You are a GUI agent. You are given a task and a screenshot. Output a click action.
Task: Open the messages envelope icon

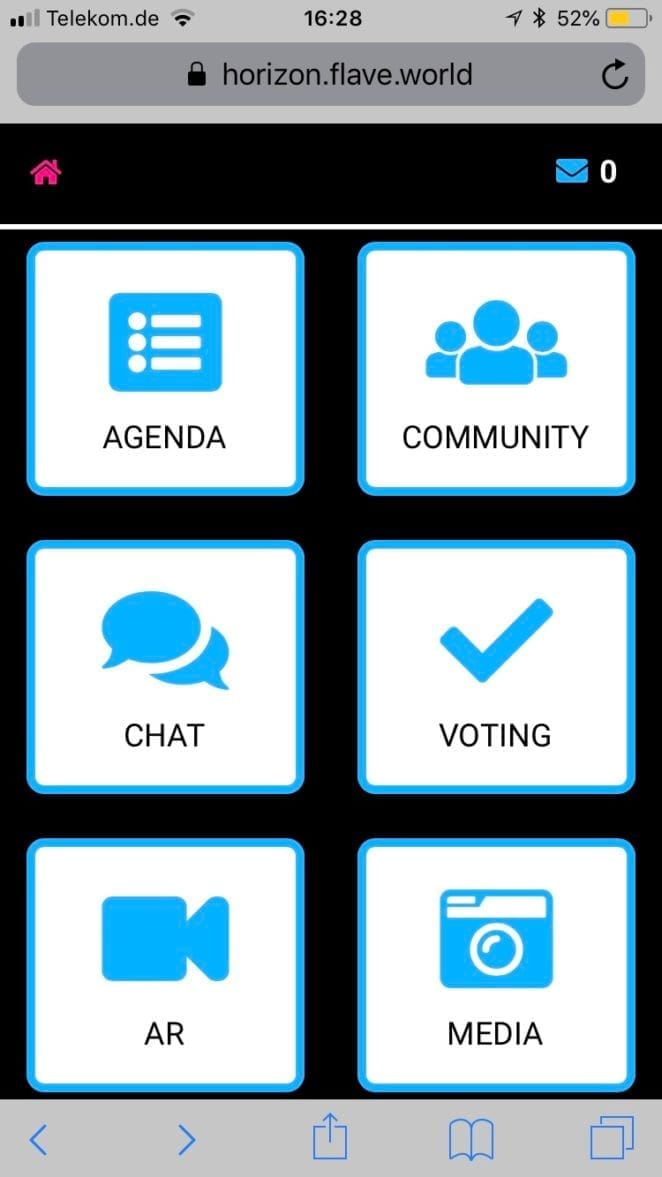(571, 173)
